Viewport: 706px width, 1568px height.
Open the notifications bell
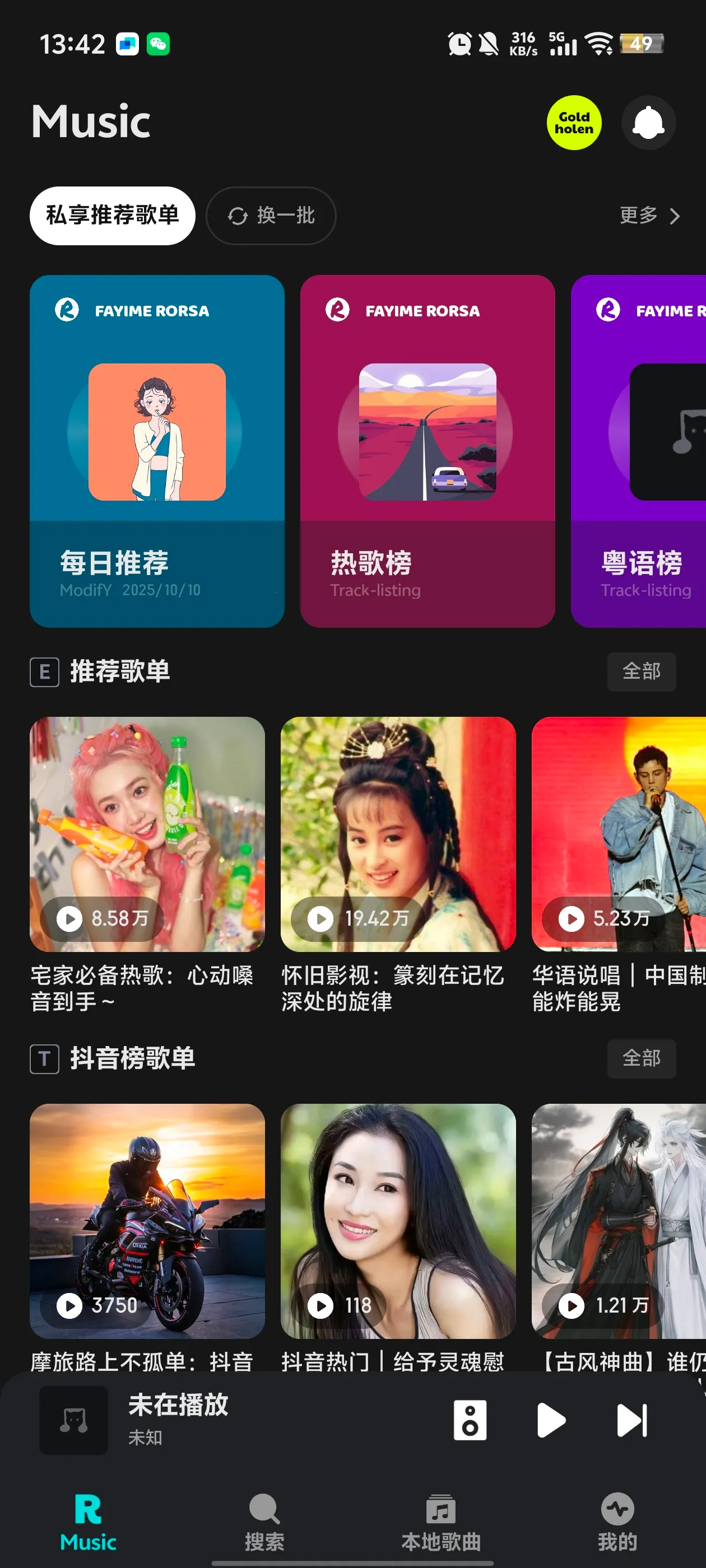[x=648, y=123]
